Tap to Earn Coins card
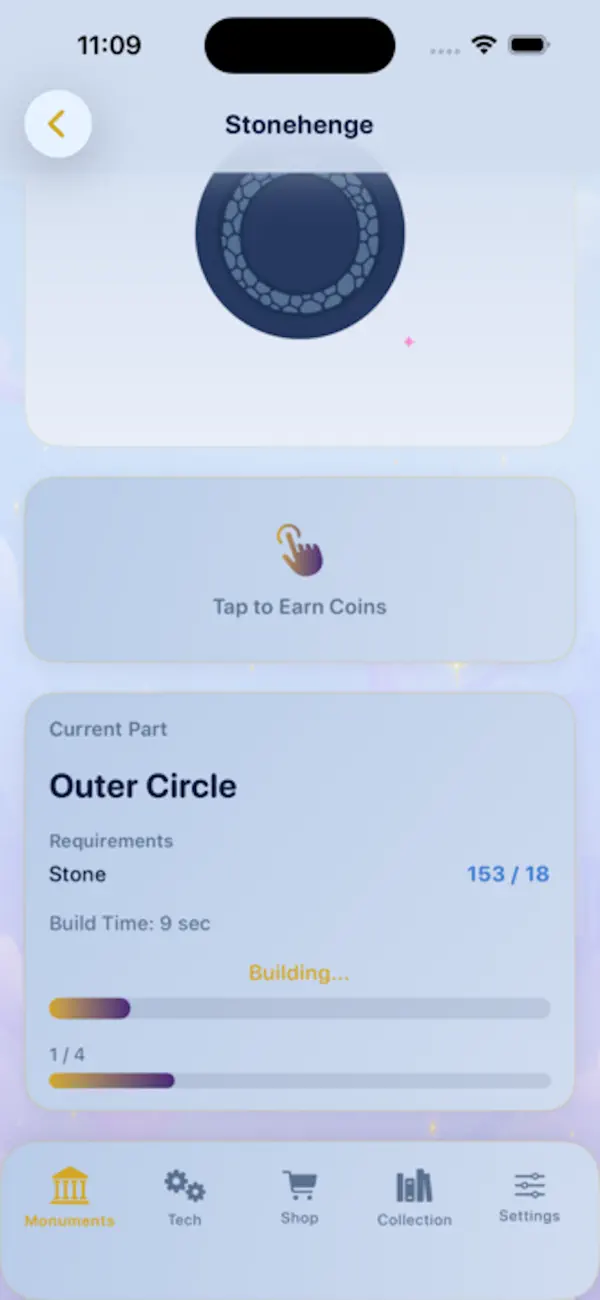Image resolution: width=600 pixels, height=1300 pixels. coord(300,570)
